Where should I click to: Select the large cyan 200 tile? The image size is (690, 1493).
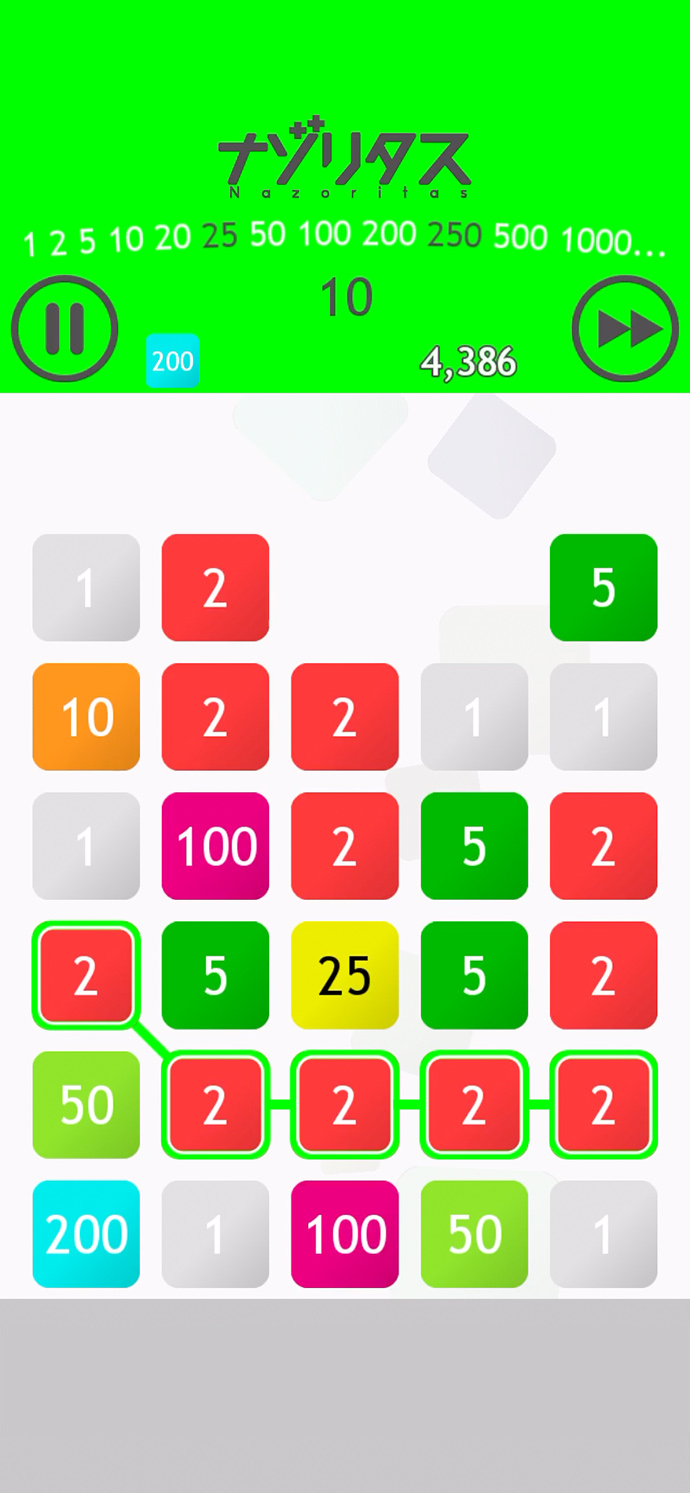(x=86, y=1234)
